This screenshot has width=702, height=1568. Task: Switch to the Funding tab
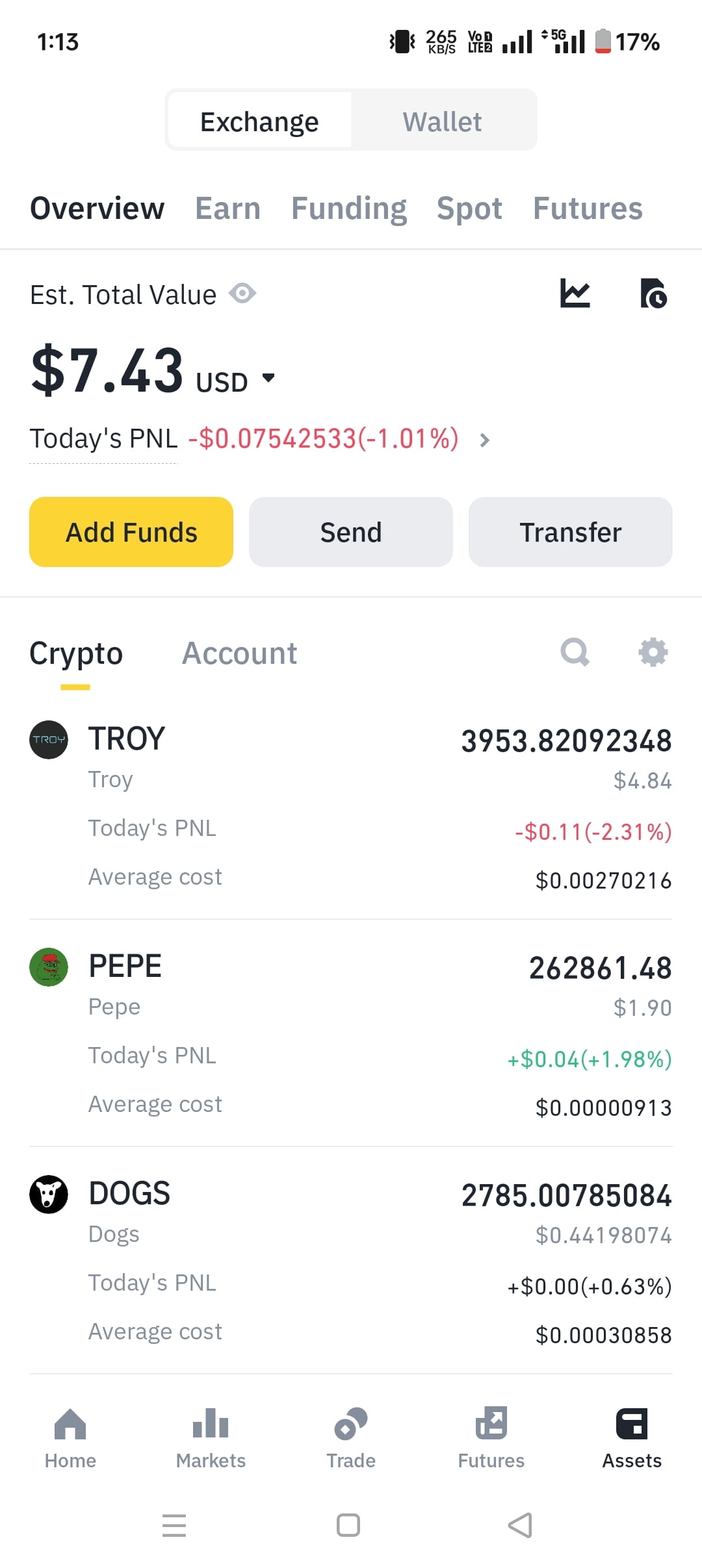(349, 209)
